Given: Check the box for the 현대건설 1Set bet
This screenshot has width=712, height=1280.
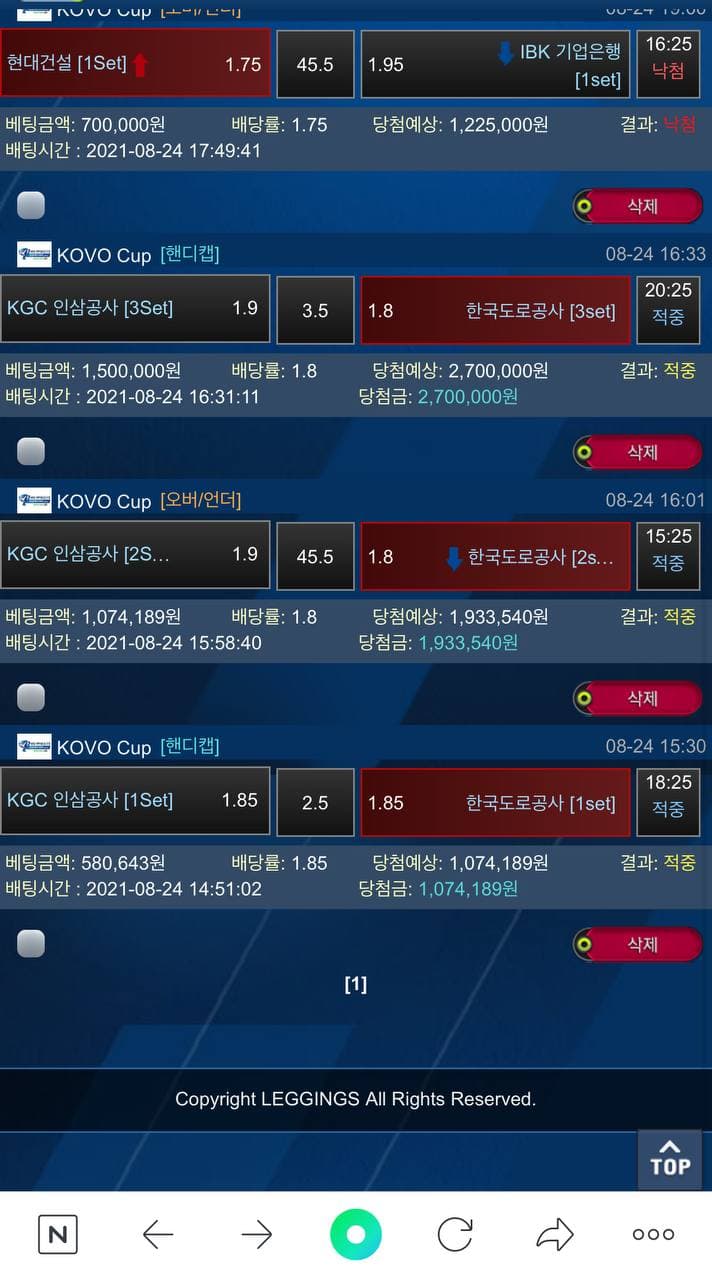Looking at the screenshot, I should (x=31, y=206).
